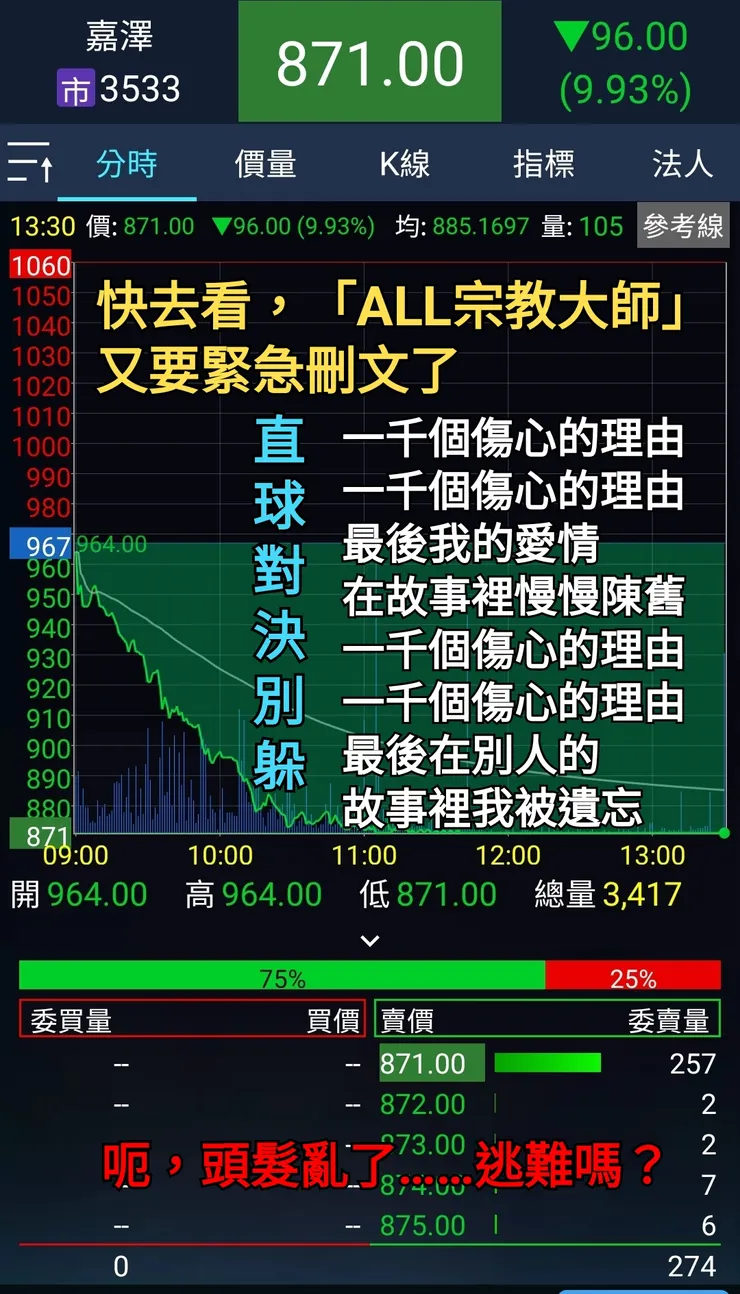740x1294 pixels.
Task: Click the total volume 3,417 value
Action: pyautogui.click(x=640, y=894)
